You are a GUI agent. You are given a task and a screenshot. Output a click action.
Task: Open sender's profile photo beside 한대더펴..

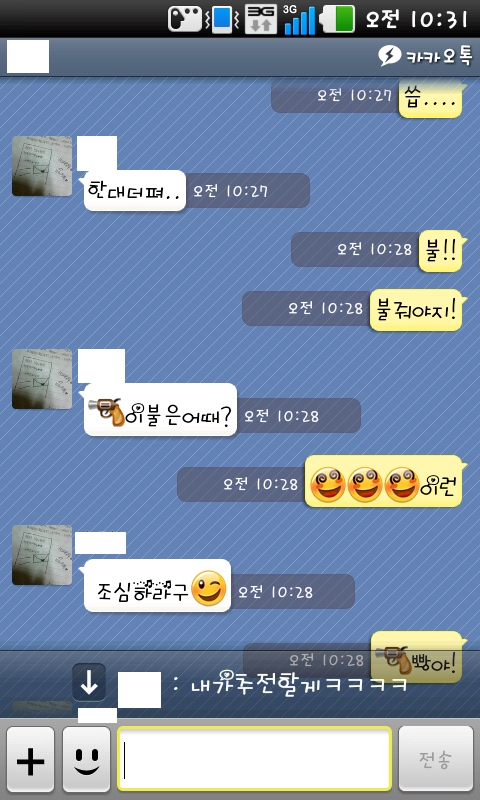point(42,166)
